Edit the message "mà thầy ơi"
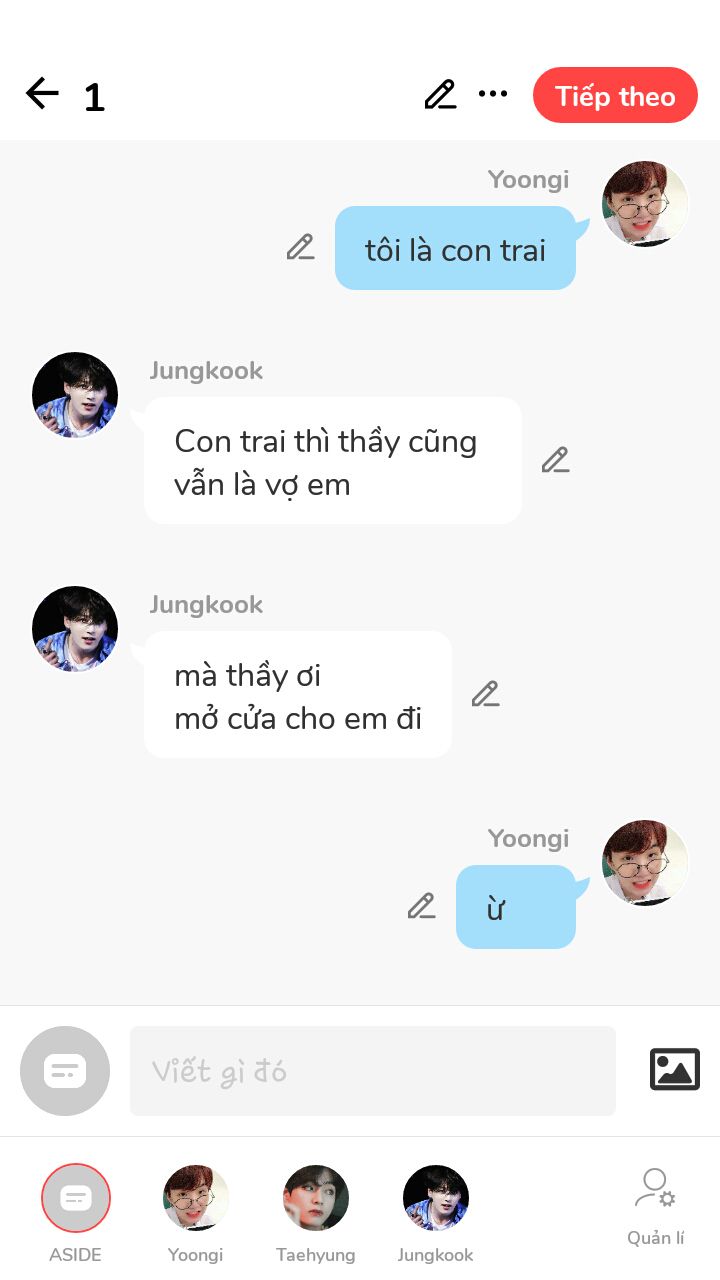The height and width of the screenshot is (1280, 720). tap(485, 694)
